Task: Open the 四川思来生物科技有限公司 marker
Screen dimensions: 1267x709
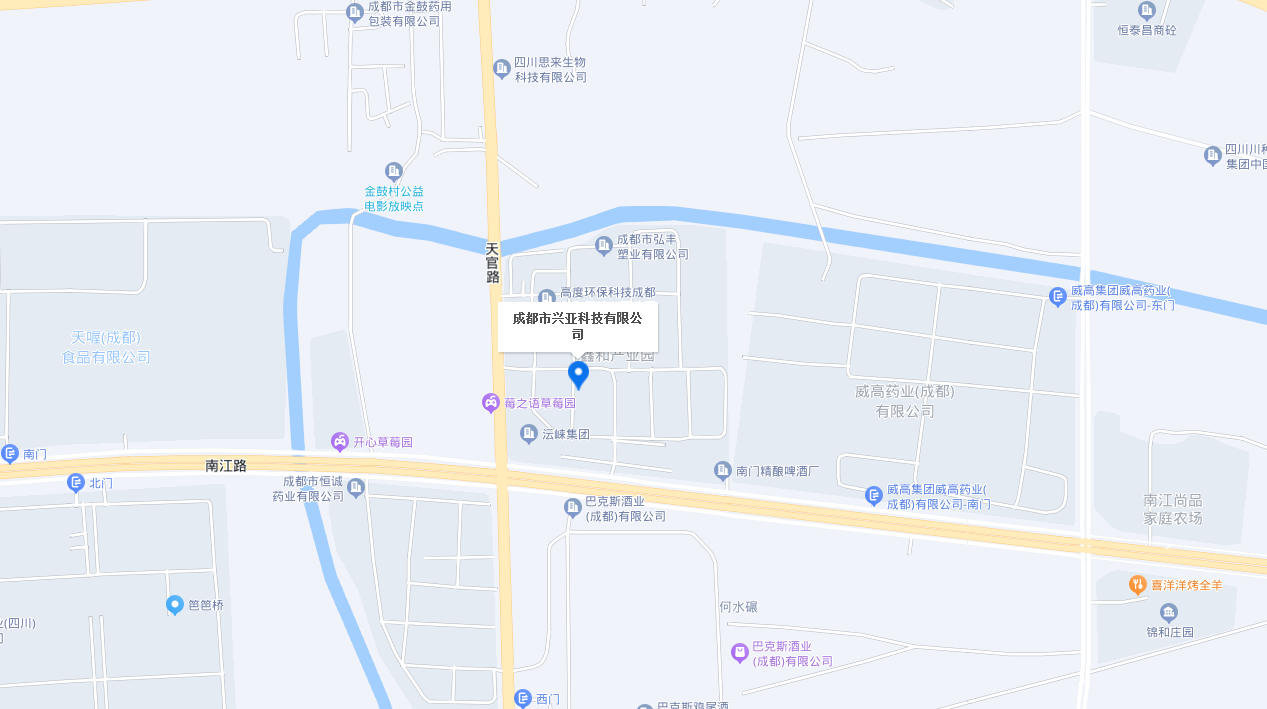Action: coord(502,69)
